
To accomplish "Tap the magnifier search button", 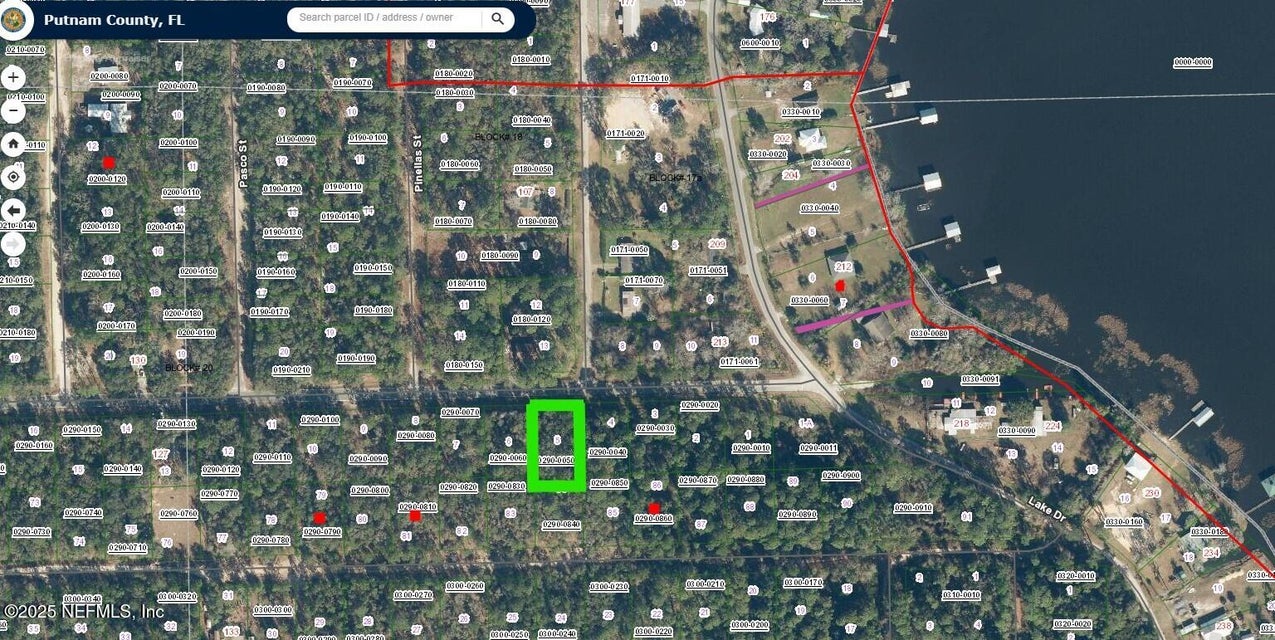I will click(498, 19).
